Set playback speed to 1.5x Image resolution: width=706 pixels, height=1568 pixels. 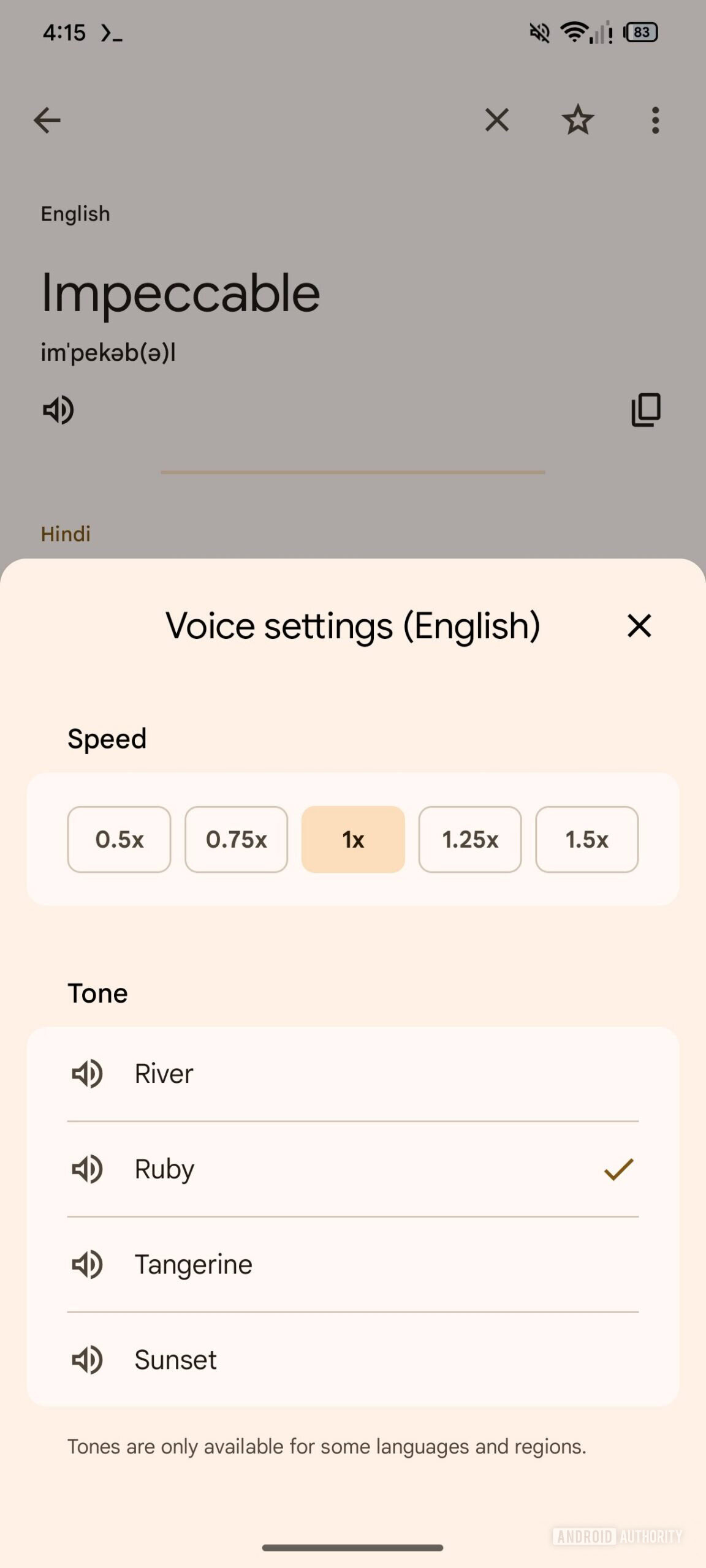point(586,839)
